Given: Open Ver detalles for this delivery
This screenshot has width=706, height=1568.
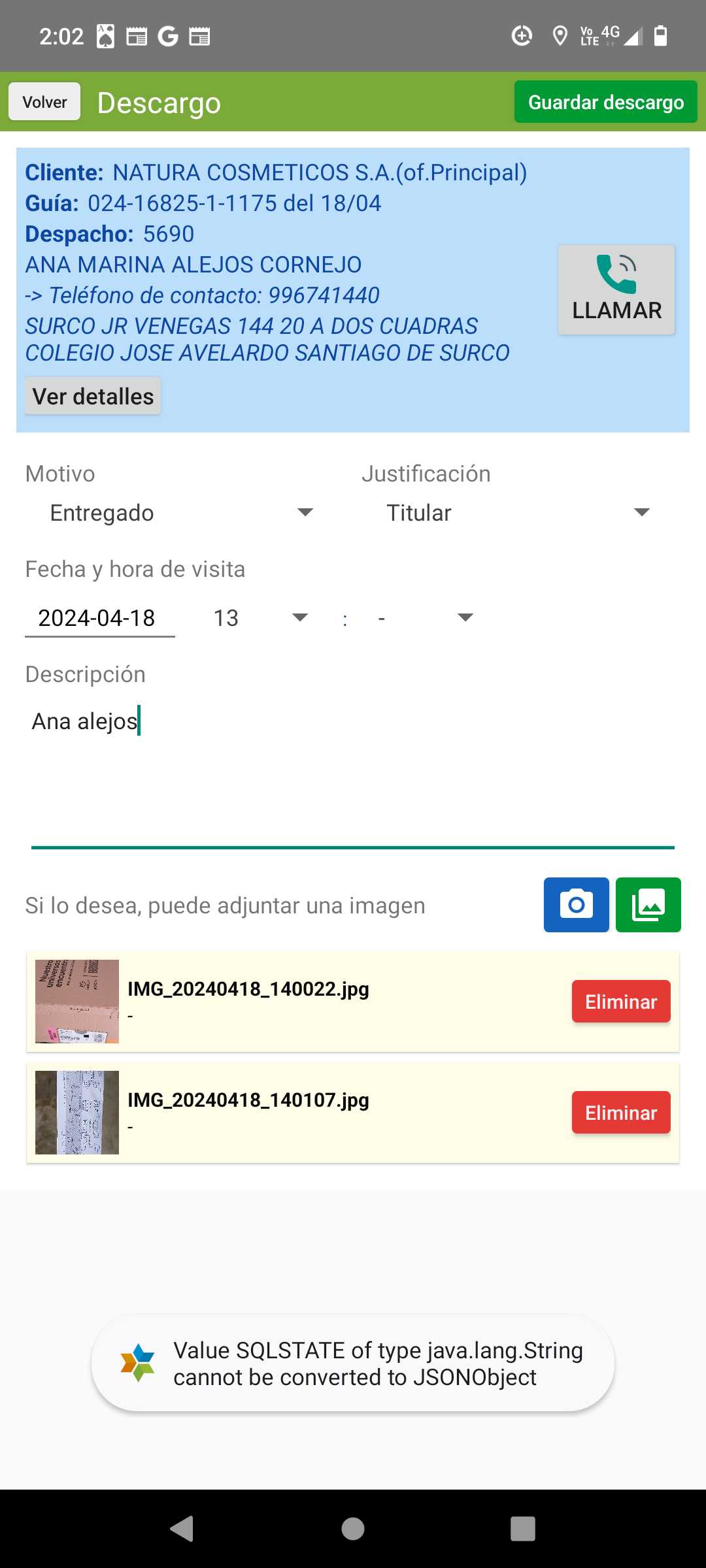Looking at the screenshot, I should click(x=93, y=397).
